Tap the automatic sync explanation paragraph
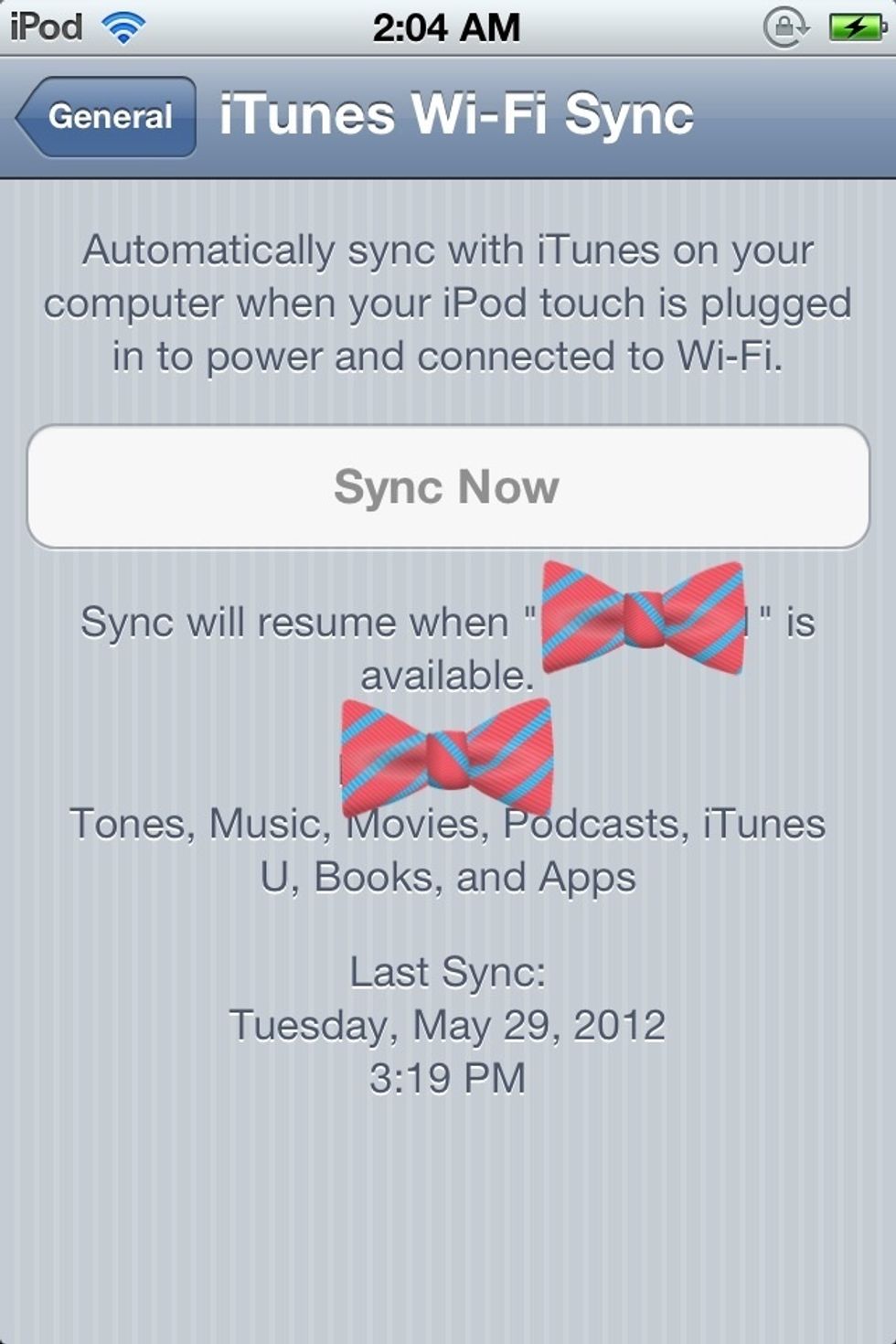 (448, 302)
